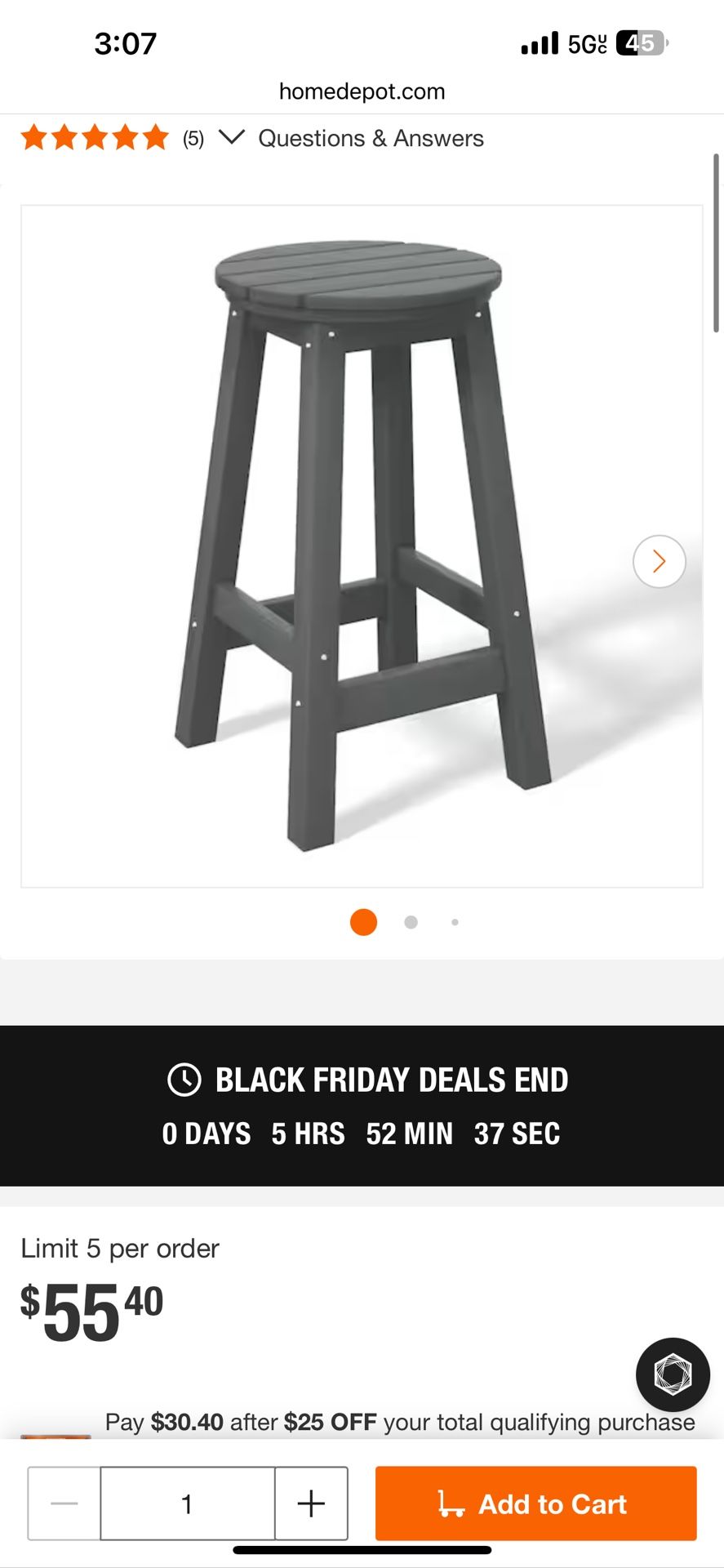Tap the Add to Cart button
The width and height of the screenshot is (724, 1568).
pos(535,1503)
